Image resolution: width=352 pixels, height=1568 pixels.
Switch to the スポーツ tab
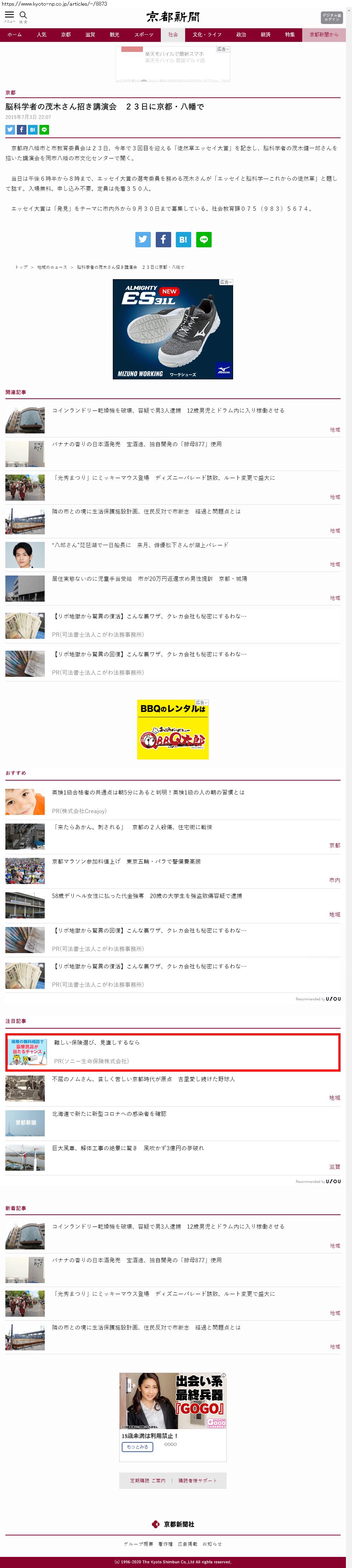[x=144, y=35]
